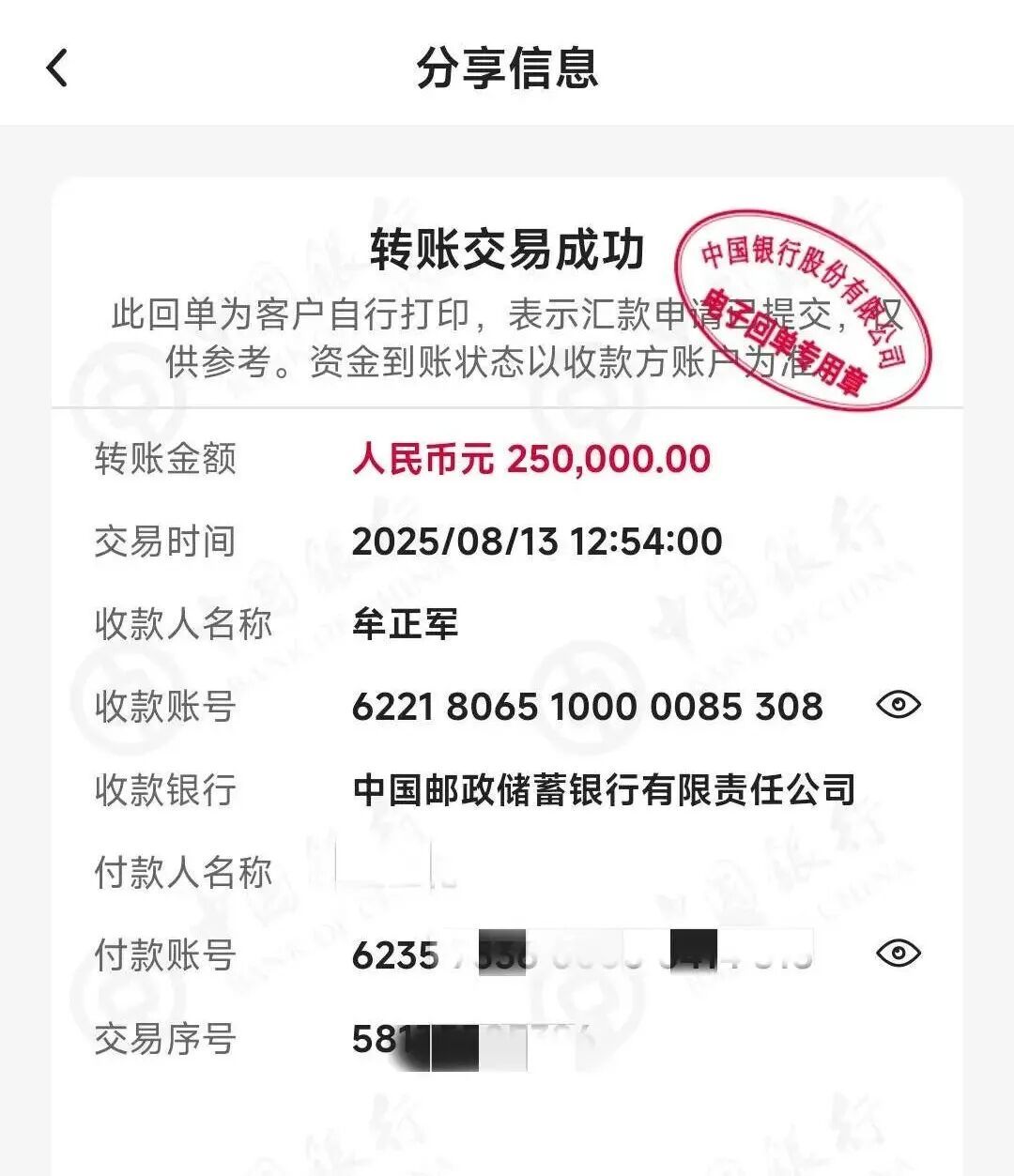Tap the transaction time 2025/08/13 12:54:00
1014x1176 pixels.
[x=537, y=542]
